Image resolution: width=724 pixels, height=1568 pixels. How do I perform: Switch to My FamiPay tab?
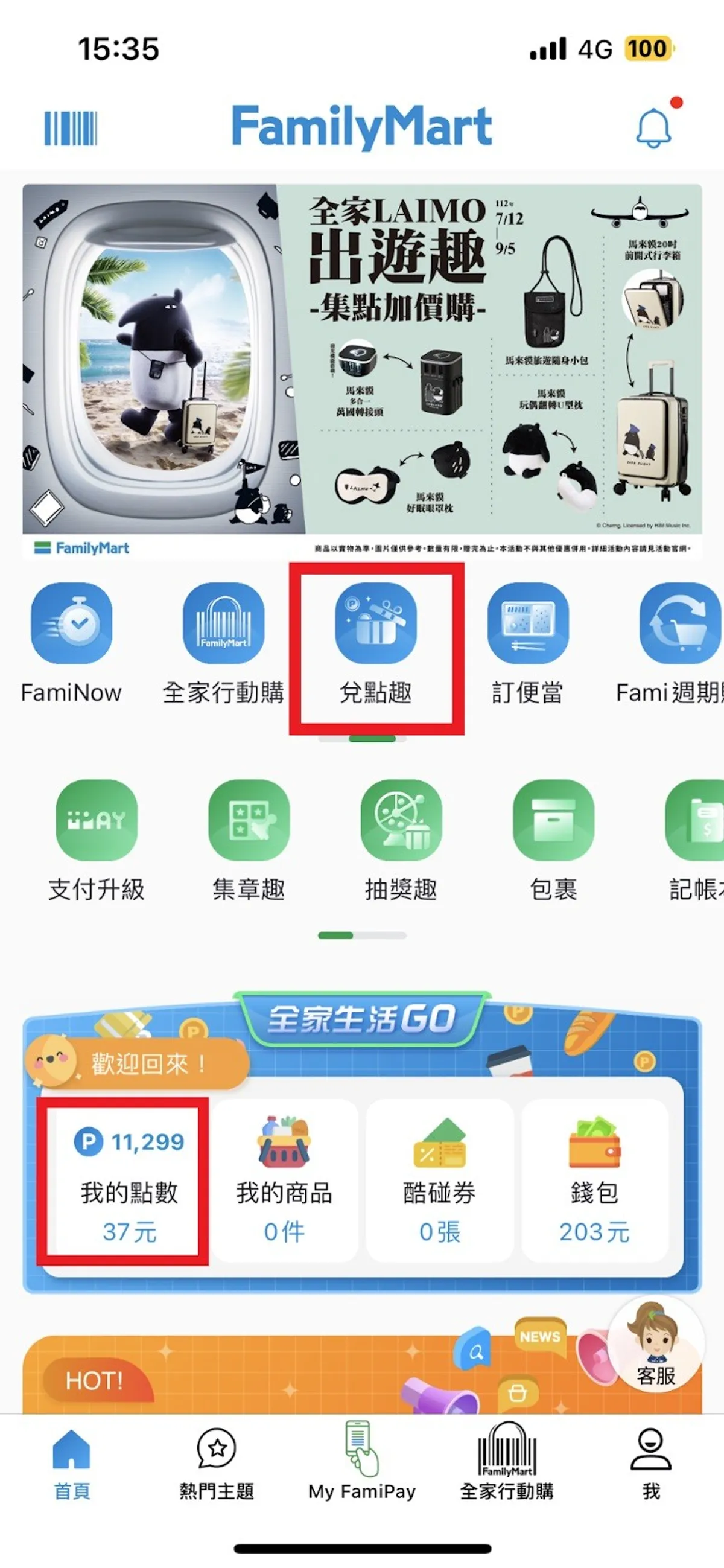[362, 1464]
